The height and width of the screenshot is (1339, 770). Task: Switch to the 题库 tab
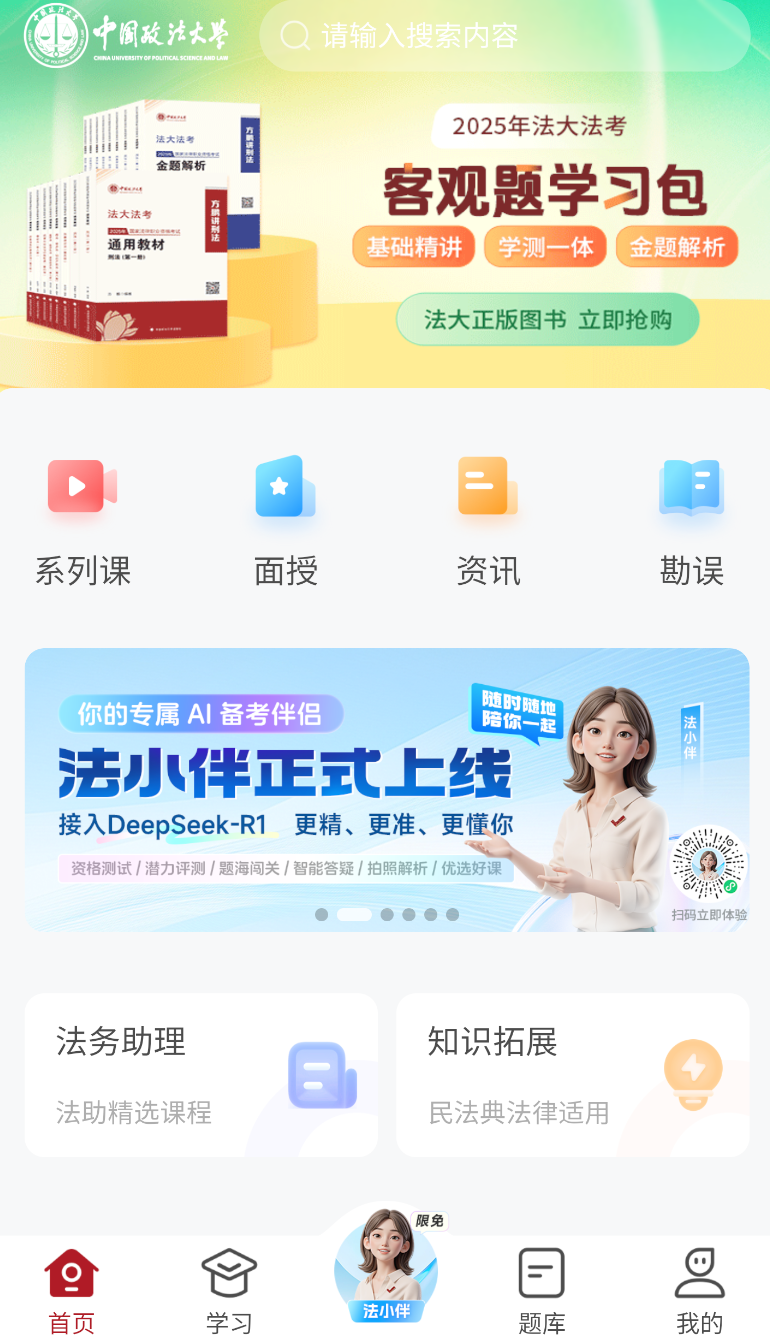tap(542, 1291)
